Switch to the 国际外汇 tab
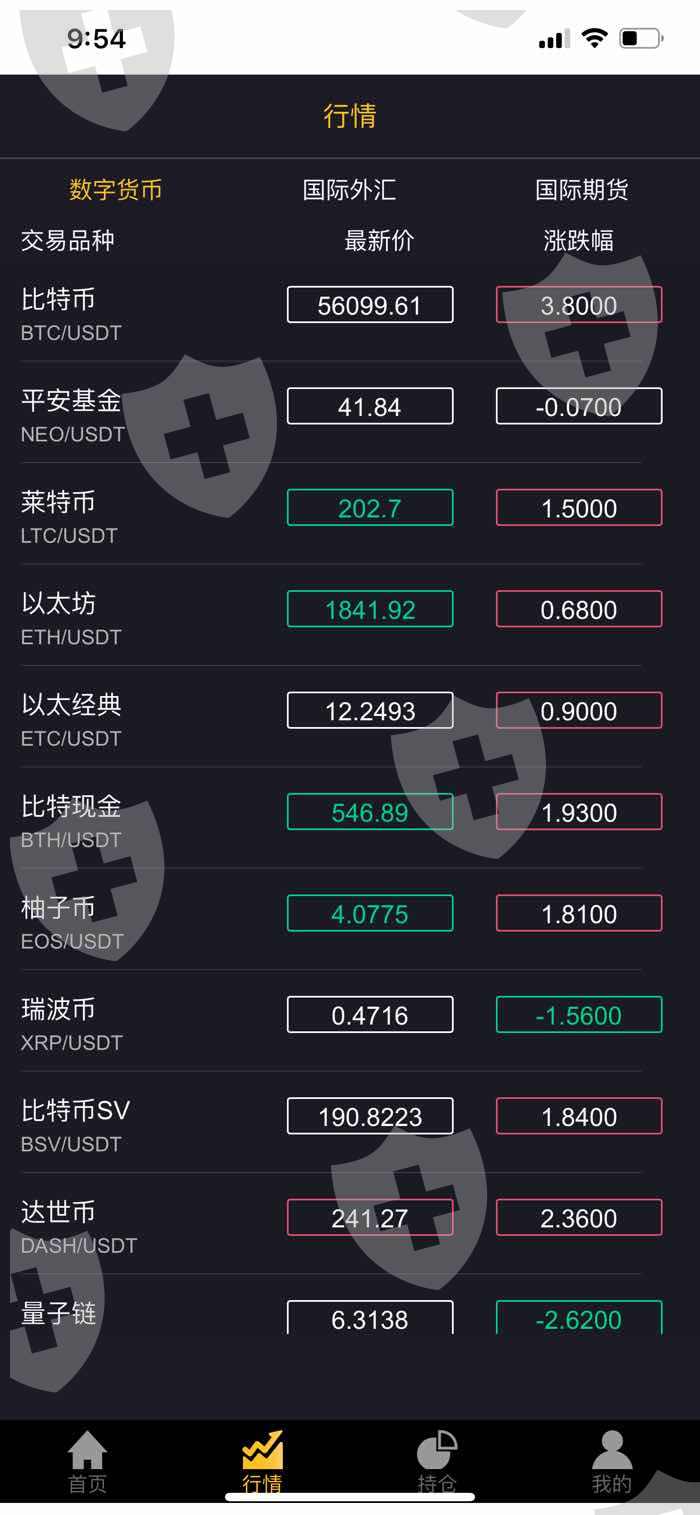 [x=349, y=190]
